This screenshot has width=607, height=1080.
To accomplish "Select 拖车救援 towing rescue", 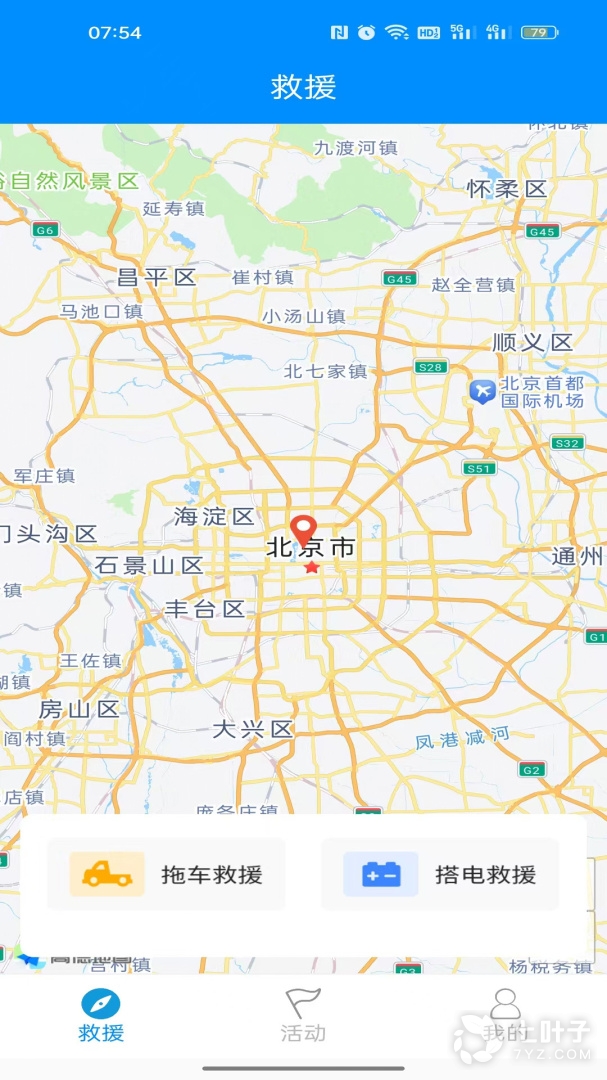I will coord(167,875).
